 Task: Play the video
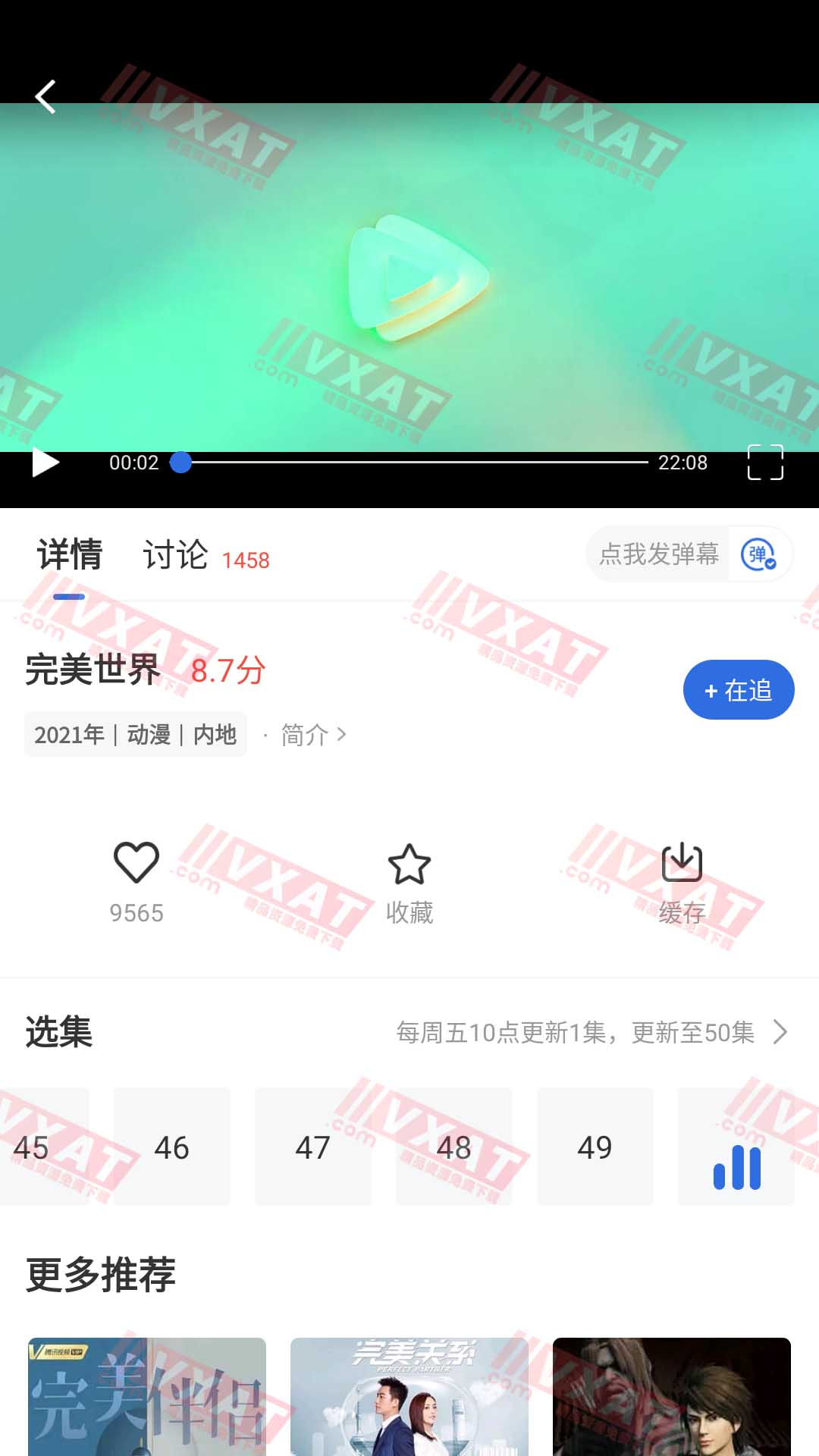point(45,463)
